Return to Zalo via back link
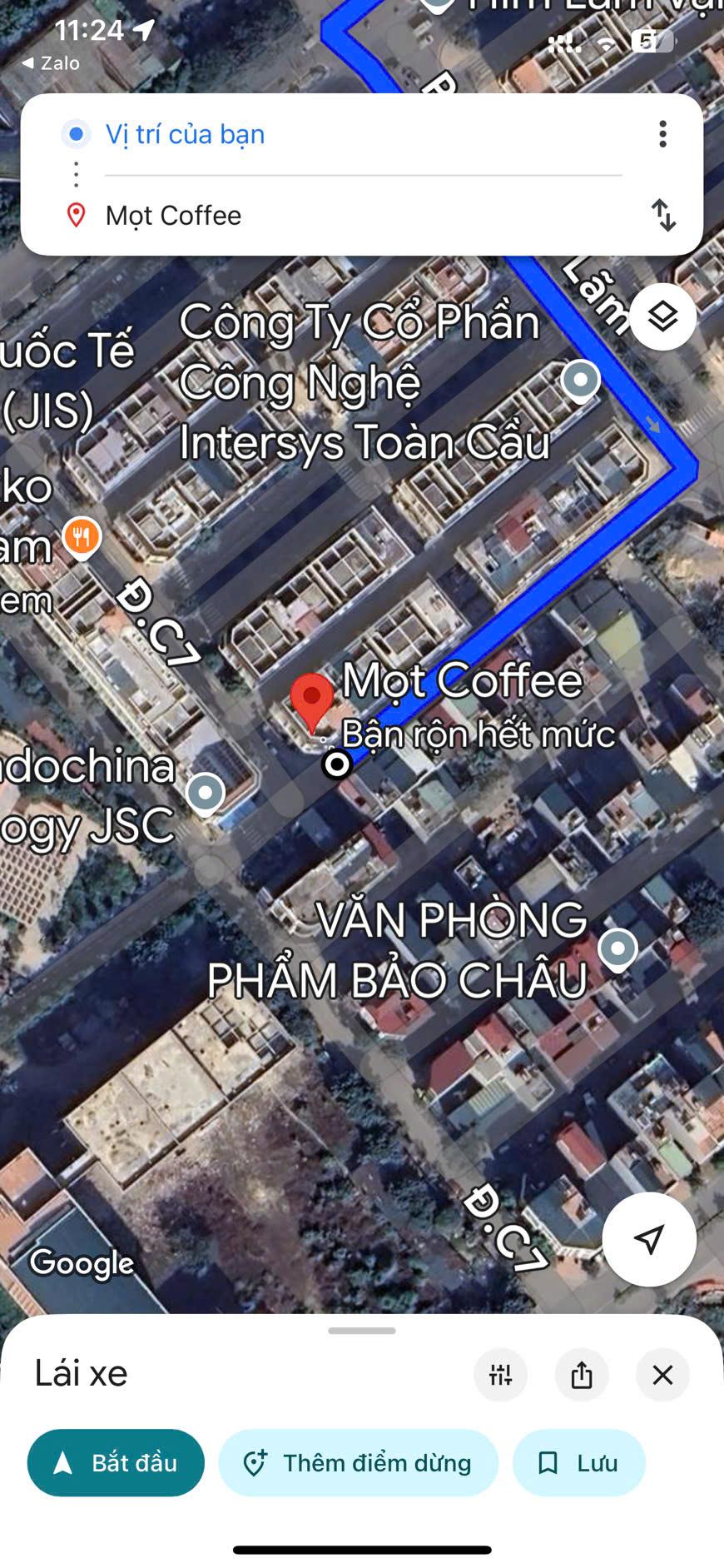This screenshot has width=724, height=1568. tap(51, 63)
